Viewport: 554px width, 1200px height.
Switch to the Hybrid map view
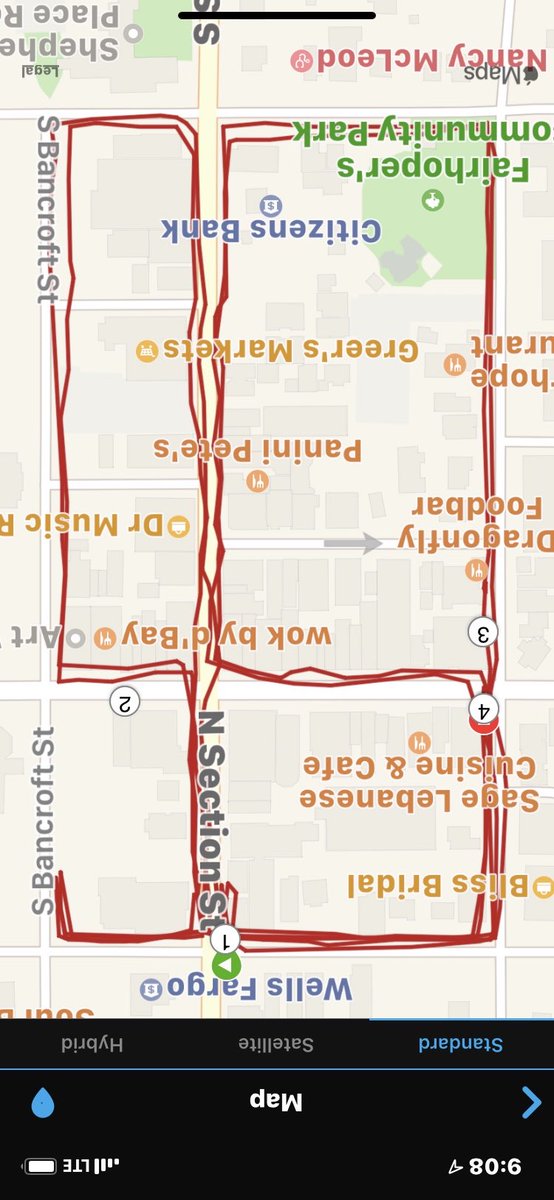[92, 1044]
